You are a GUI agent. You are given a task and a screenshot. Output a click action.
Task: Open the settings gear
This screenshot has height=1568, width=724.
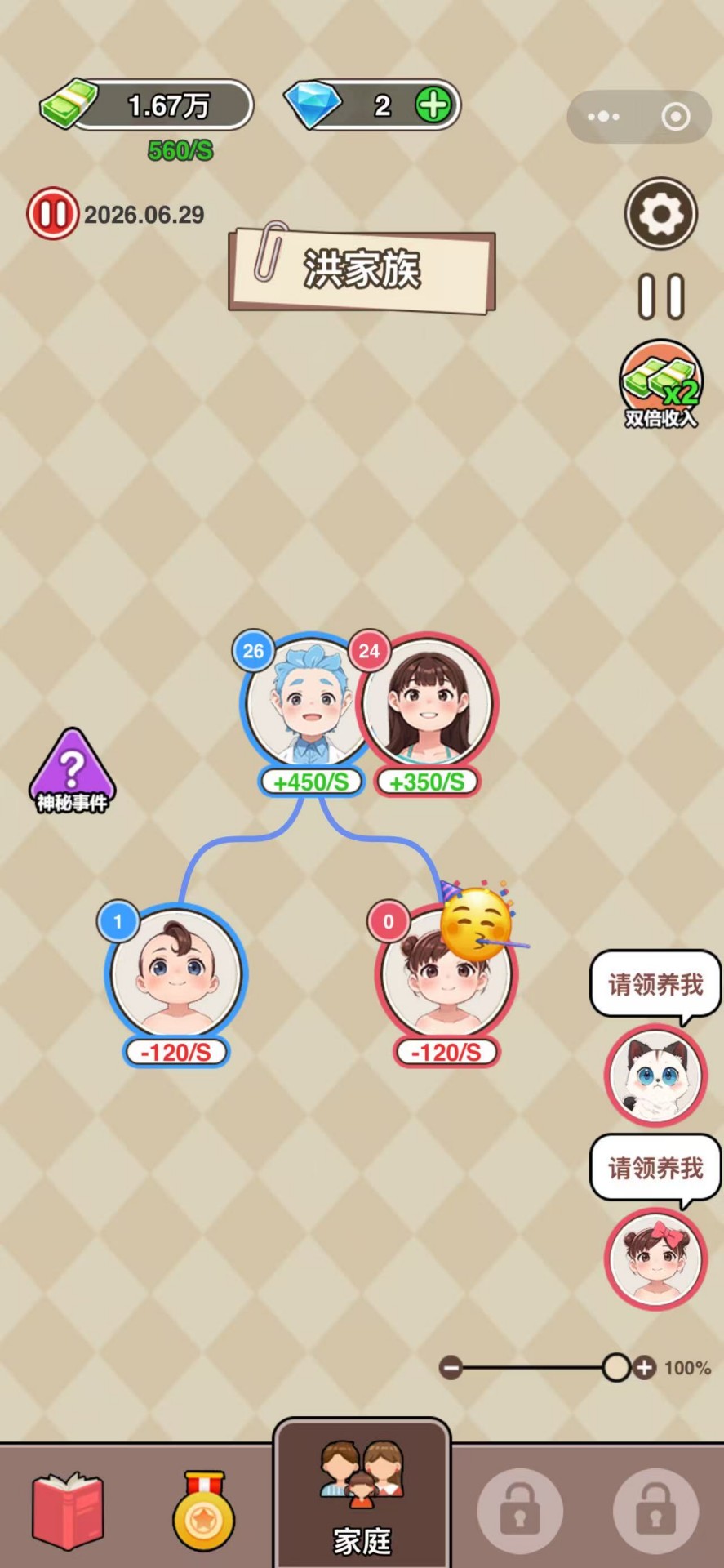pos(660,214)
